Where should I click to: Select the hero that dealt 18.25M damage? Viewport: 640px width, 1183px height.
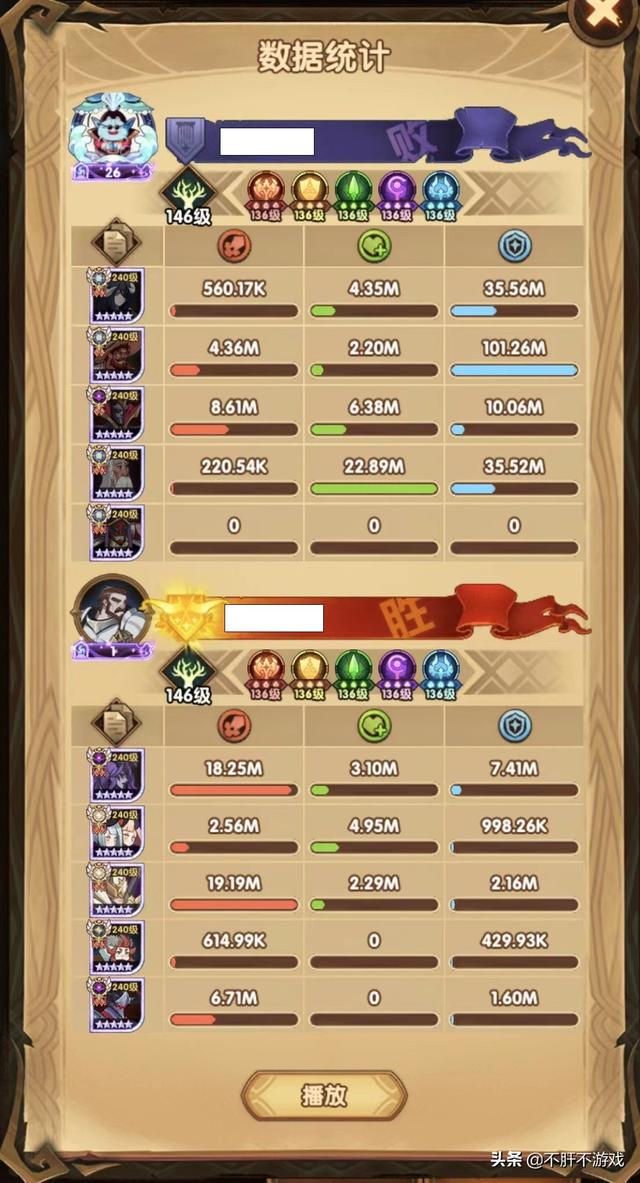116,775
